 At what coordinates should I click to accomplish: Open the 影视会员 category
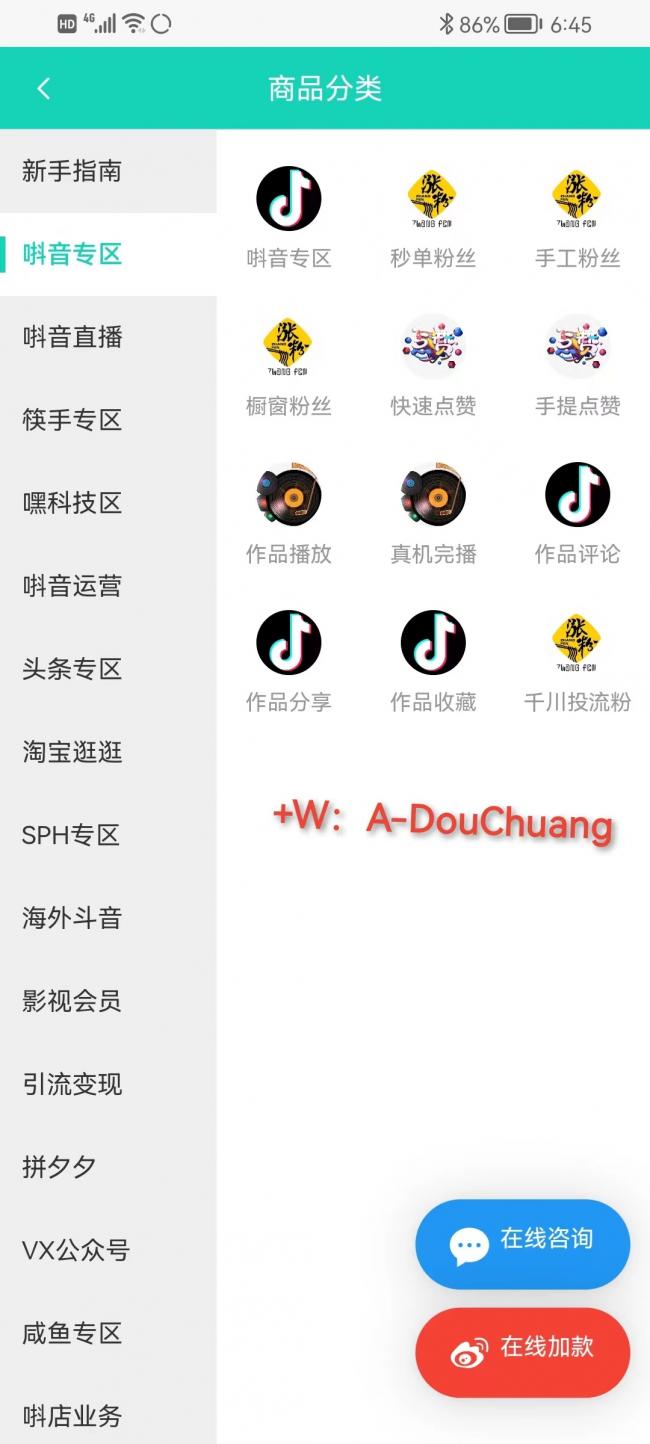point(108,1001)
